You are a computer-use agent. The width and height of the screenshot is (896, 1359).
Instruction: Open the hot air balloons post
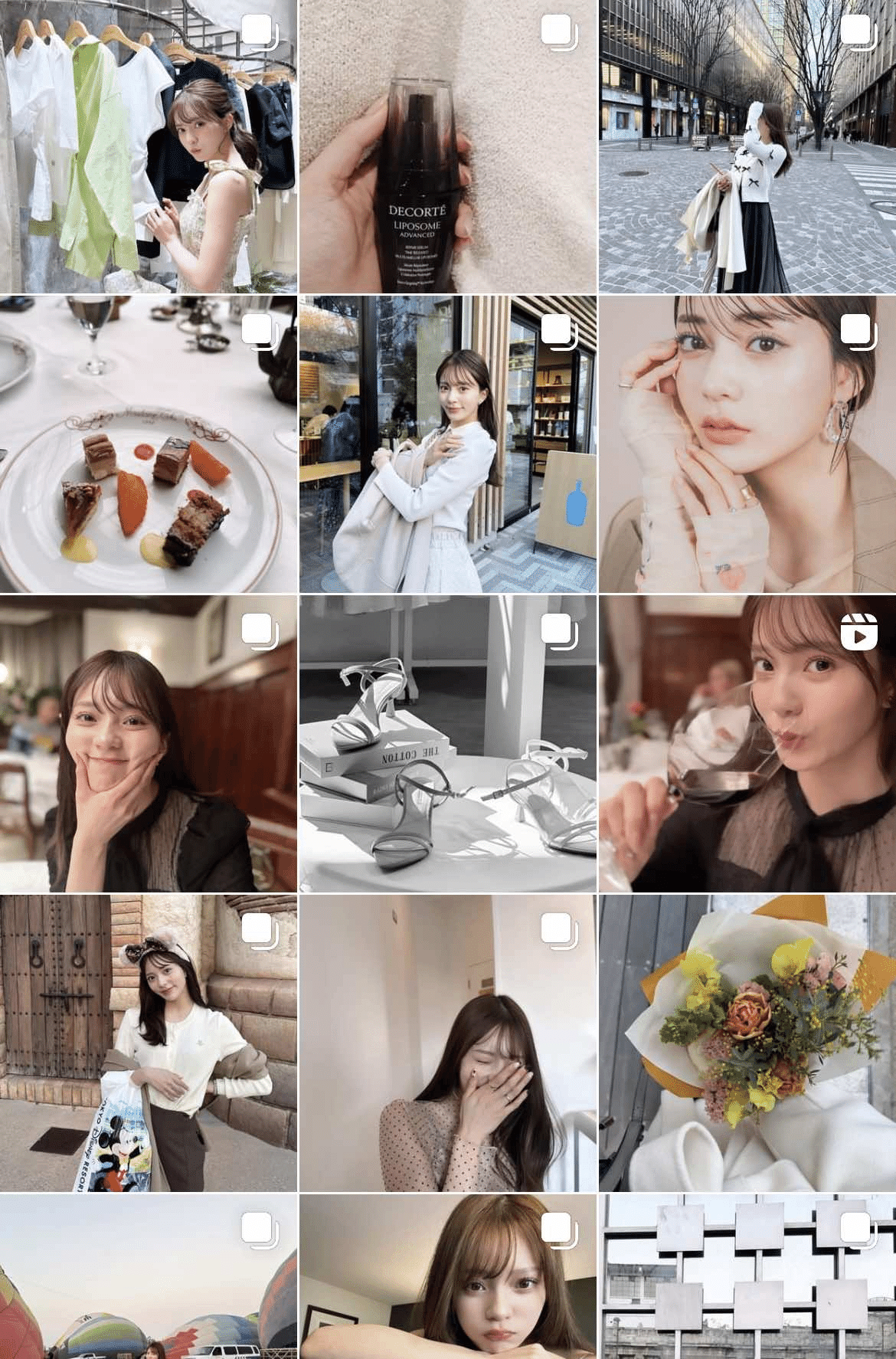pos(148,1277)
